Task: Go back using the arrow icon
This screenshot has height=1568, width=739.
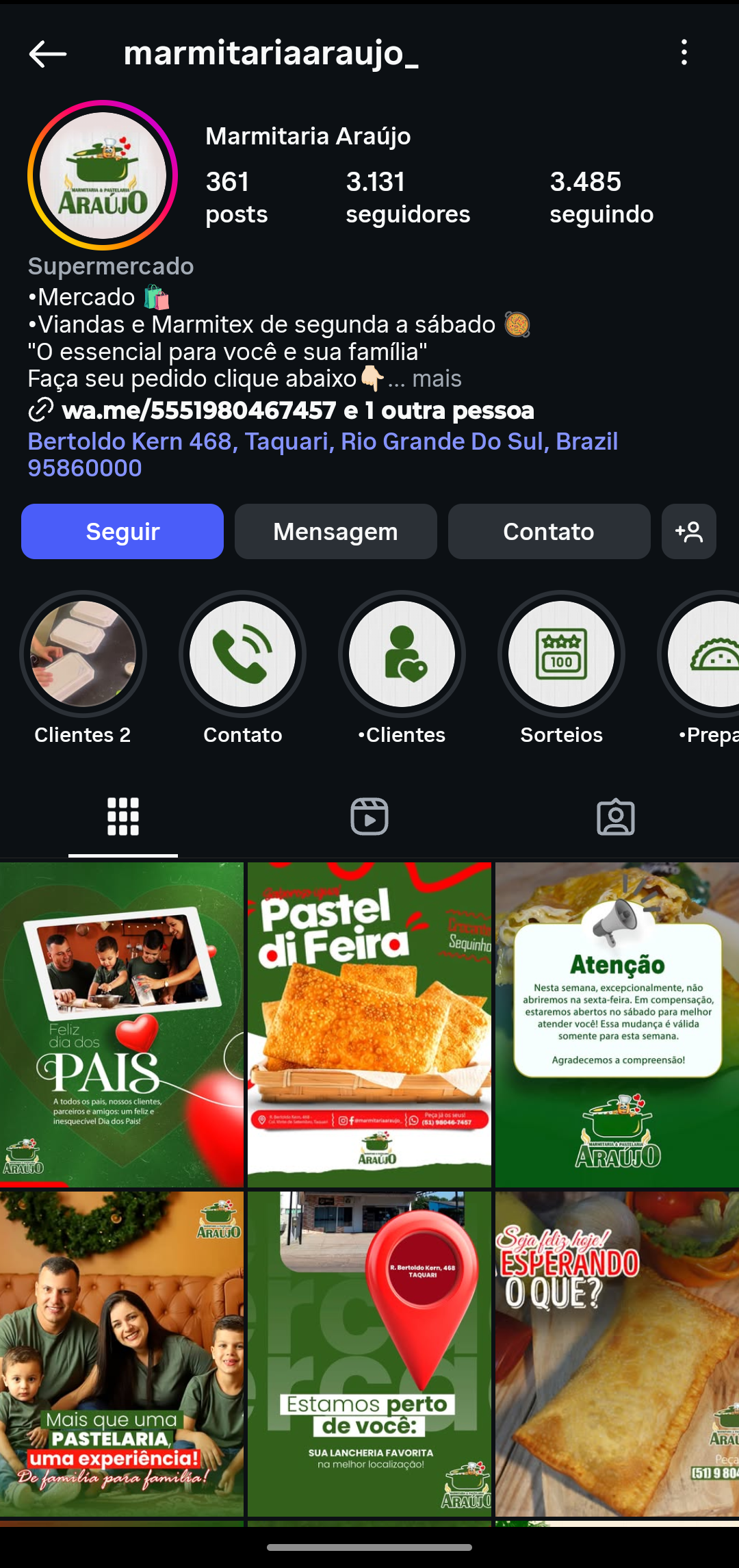Action: [x=47, y=53]
